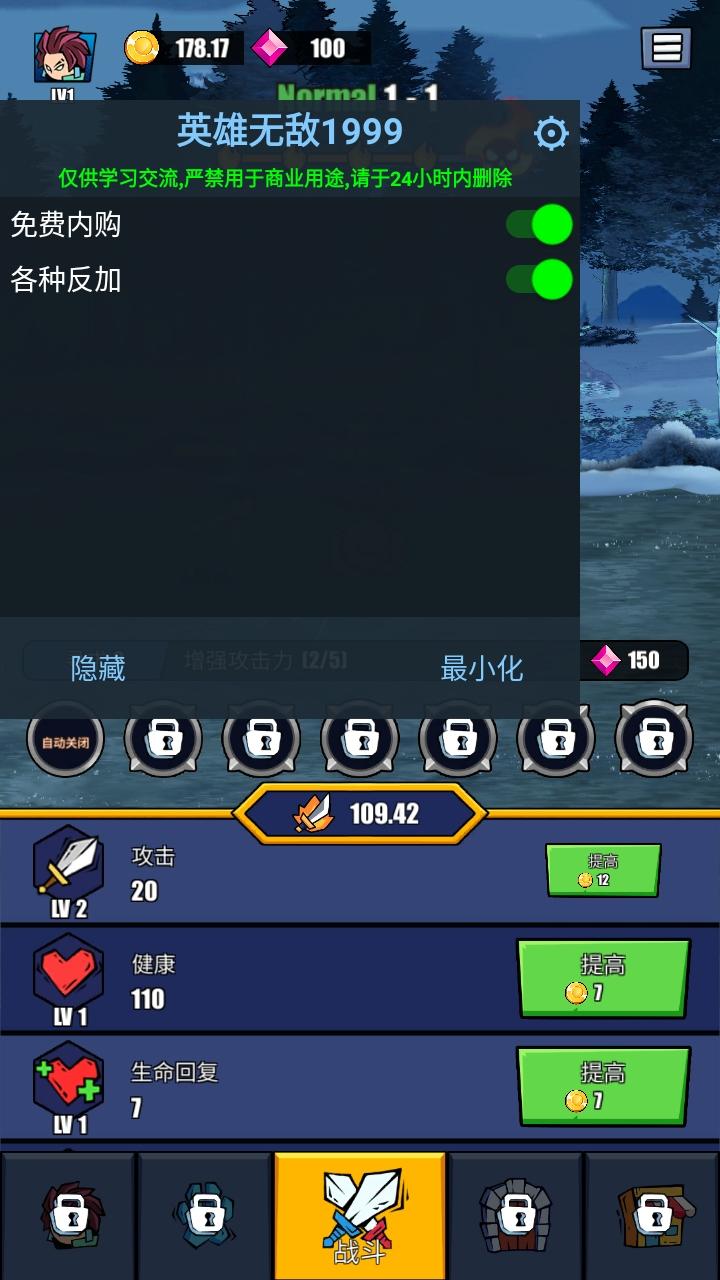Switch to the 战斗 tab

coord(359,1215)
